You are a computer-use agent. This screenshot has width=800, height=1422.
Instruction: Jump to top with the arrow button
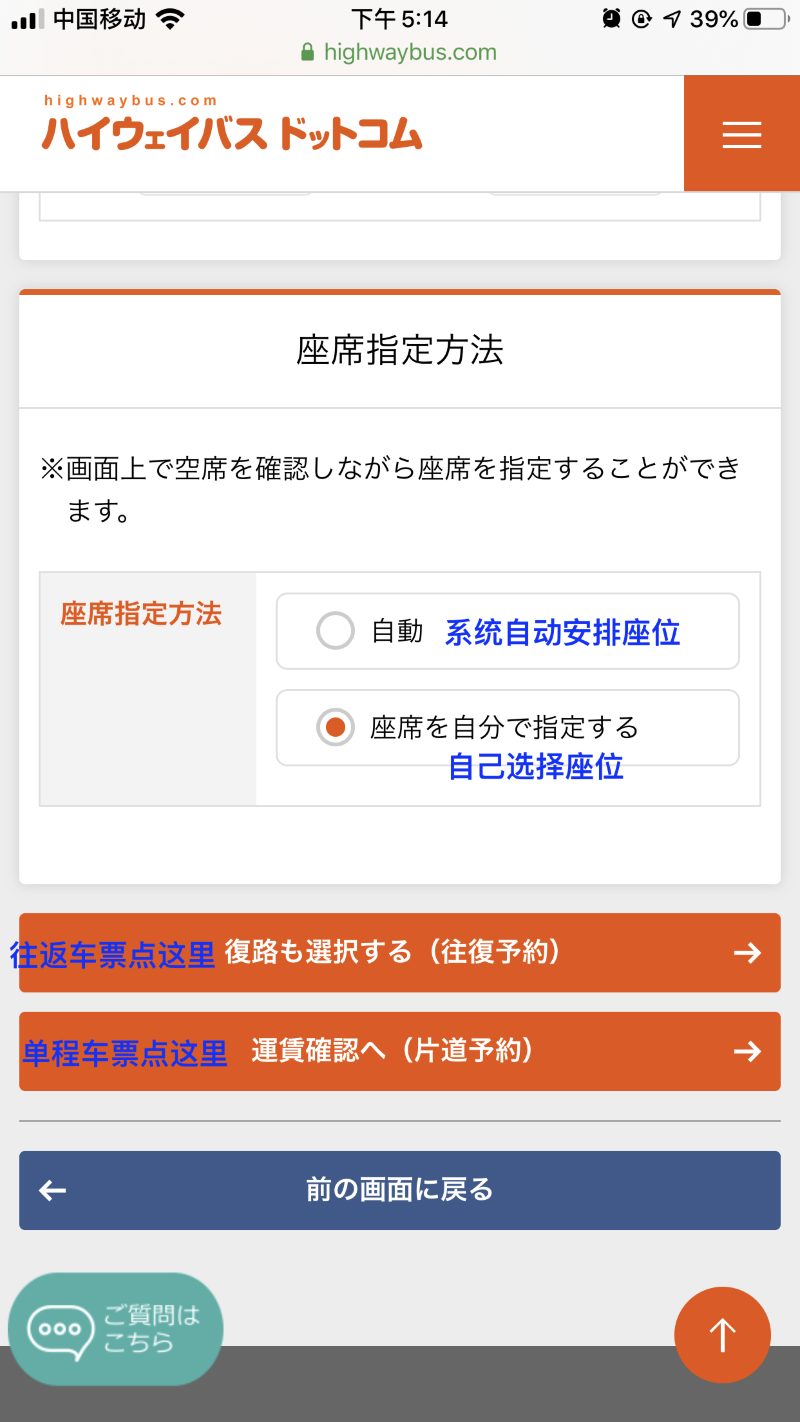click(722, 1334)
